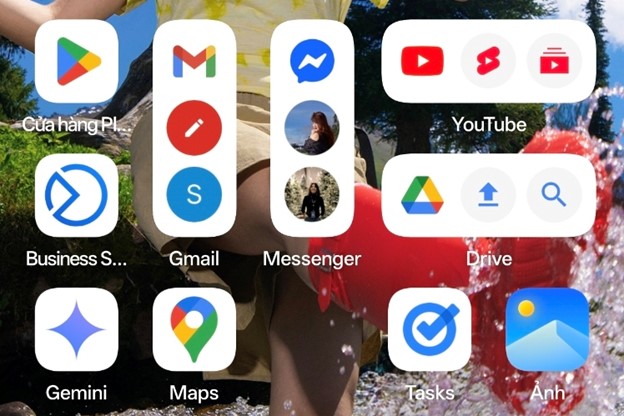
Task: Open the Business Suite app
Action: tap(77, 195)
